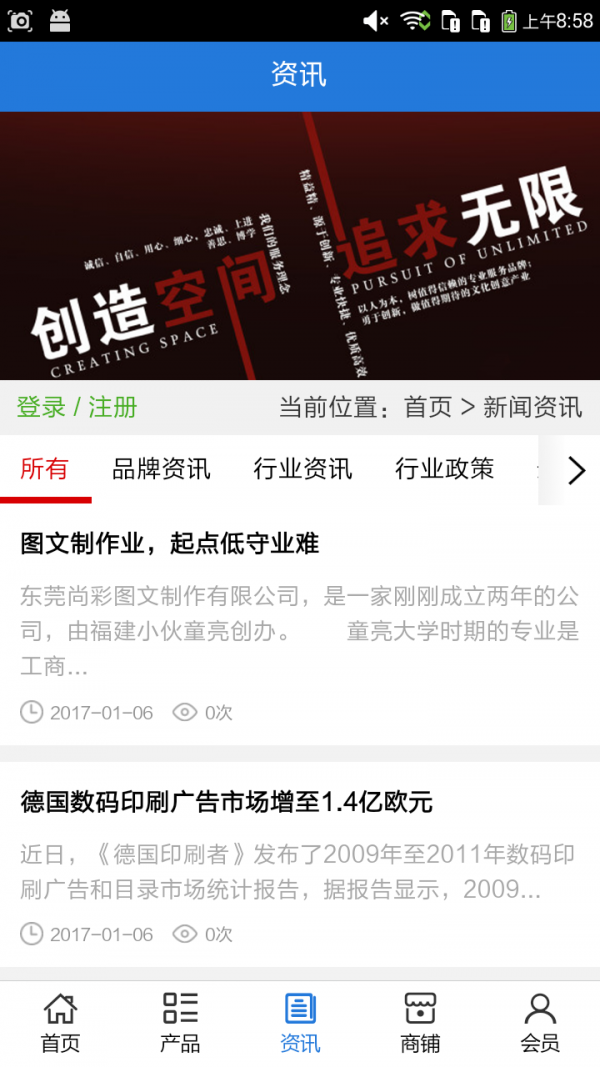Image resolution: width=600 pixels, height=1067 pixels.
Task: Select the 所有 tab
Action: pos(45,468)
